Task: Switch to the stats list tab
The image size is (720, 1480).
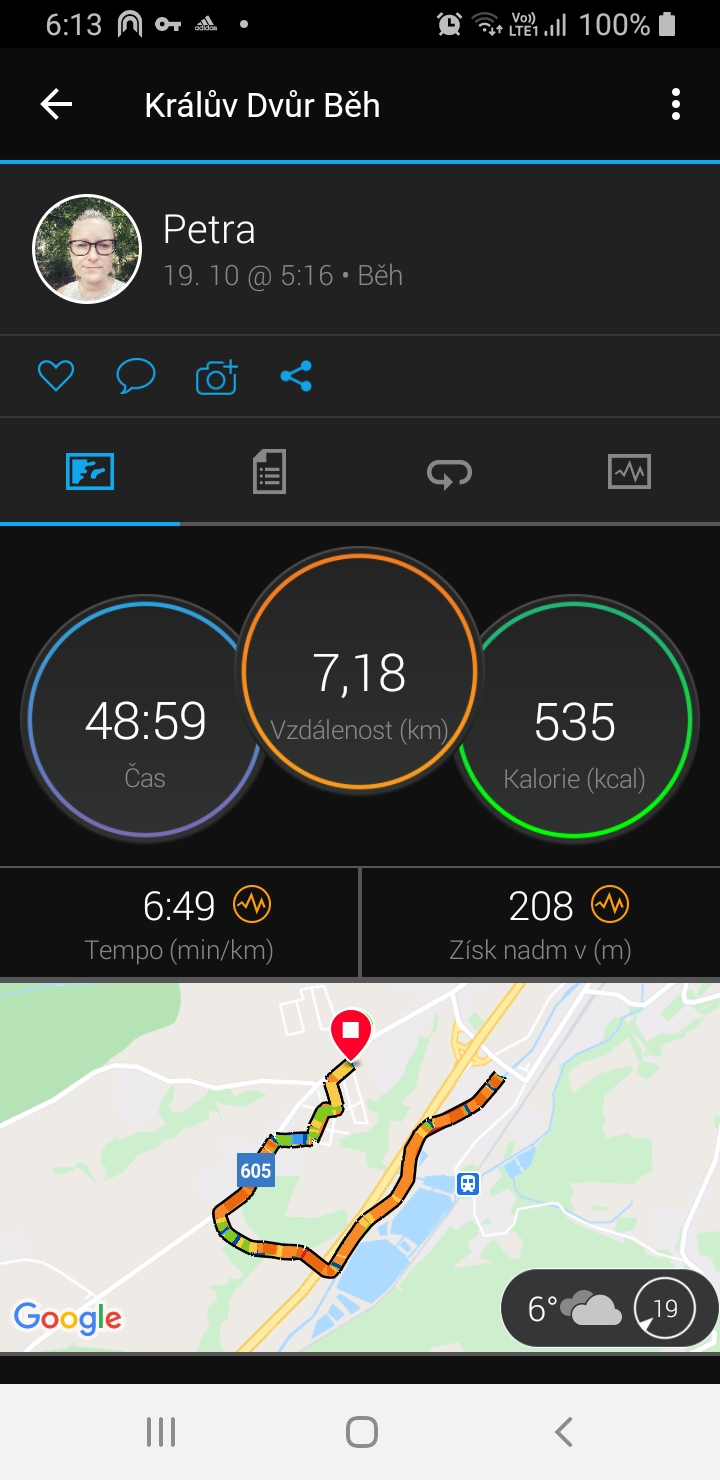Action: 269,471
